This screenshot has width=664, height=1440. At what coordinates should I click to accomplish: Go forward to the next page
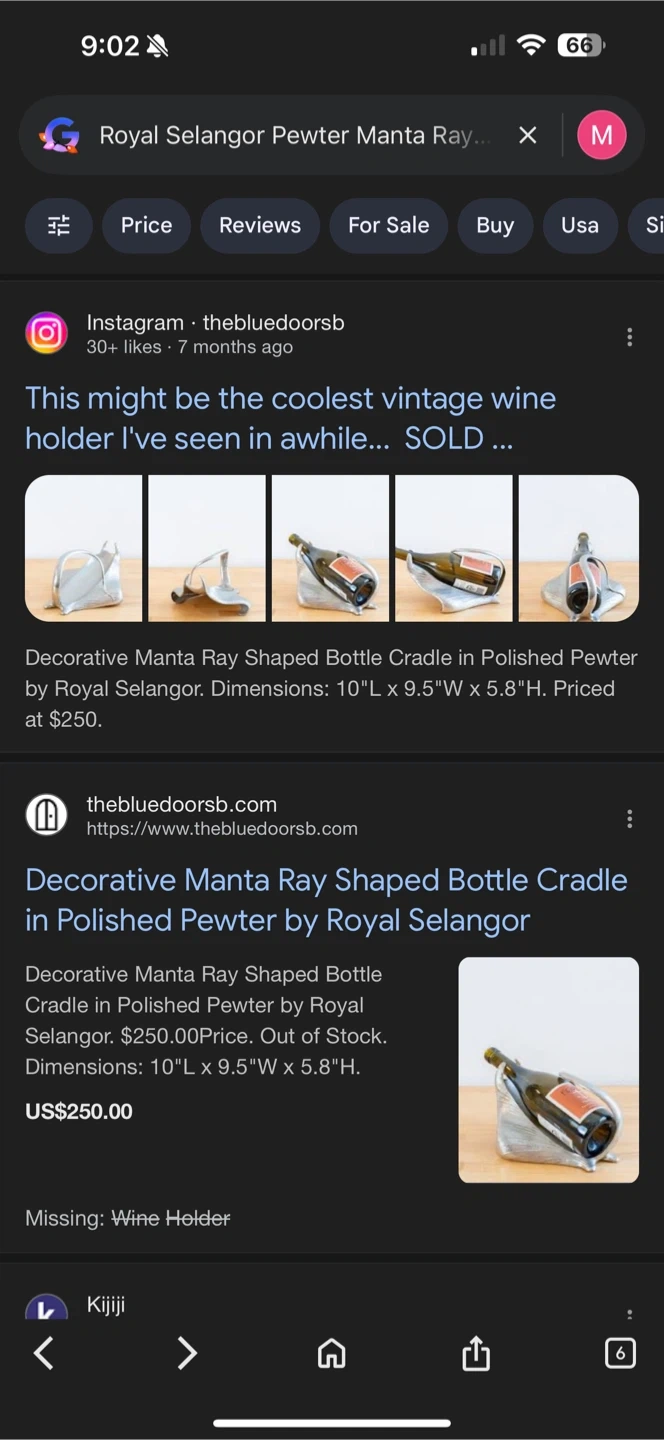click(x=187, y=1353)
